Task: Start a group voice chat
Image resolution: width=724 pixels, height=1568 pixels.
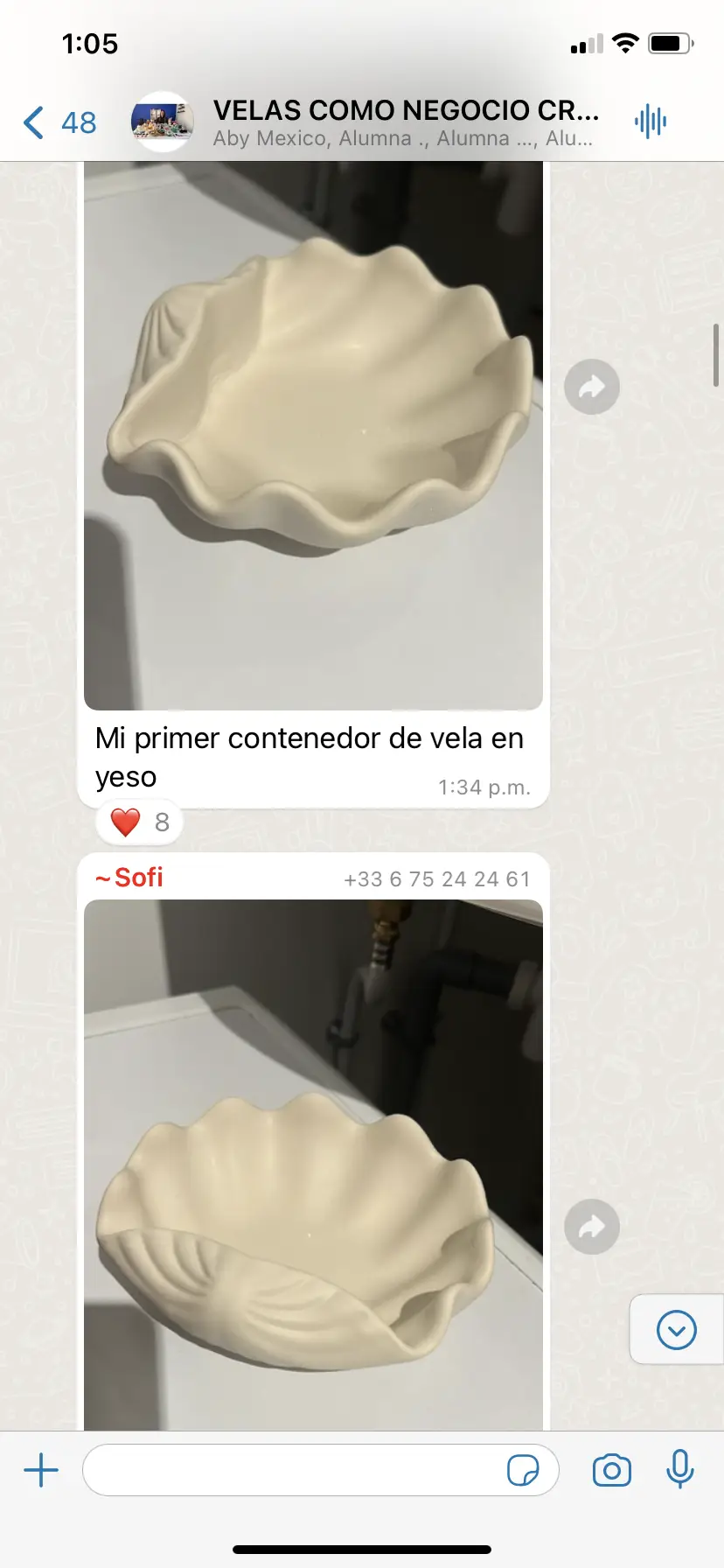Action: (651, 122)
